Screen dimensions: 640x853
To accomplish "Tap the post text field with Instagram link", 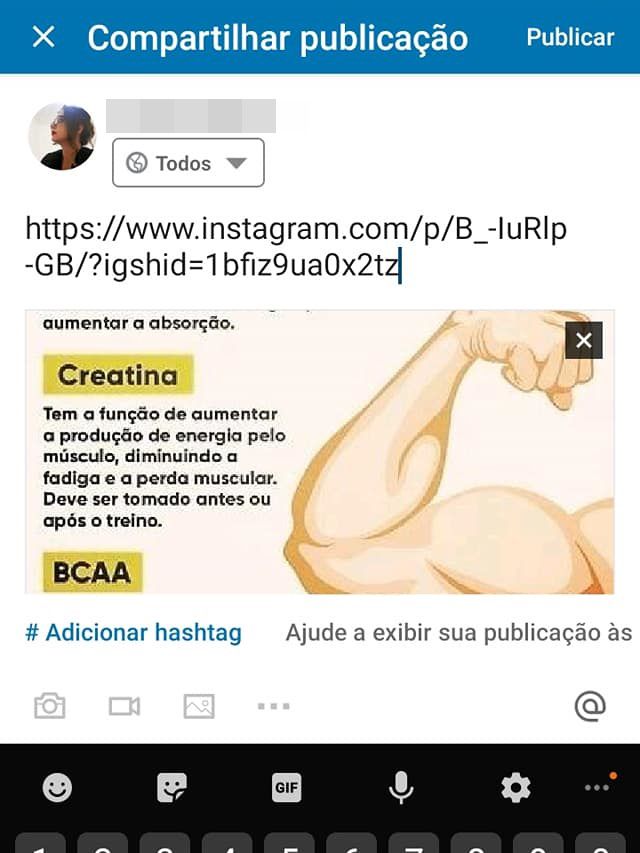I will pos(295,247).
